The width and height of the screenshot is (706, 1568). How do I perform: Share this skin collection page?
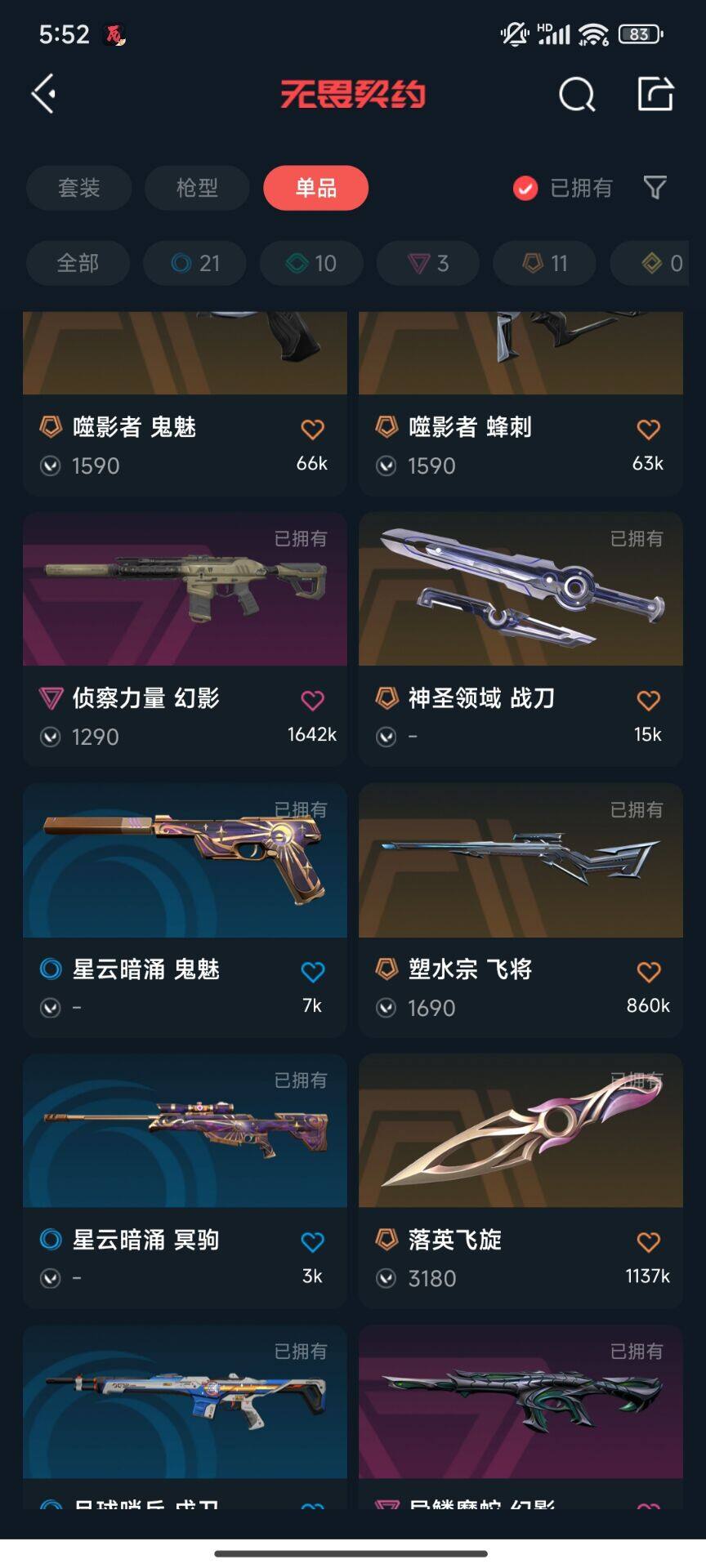pos(655,94)
